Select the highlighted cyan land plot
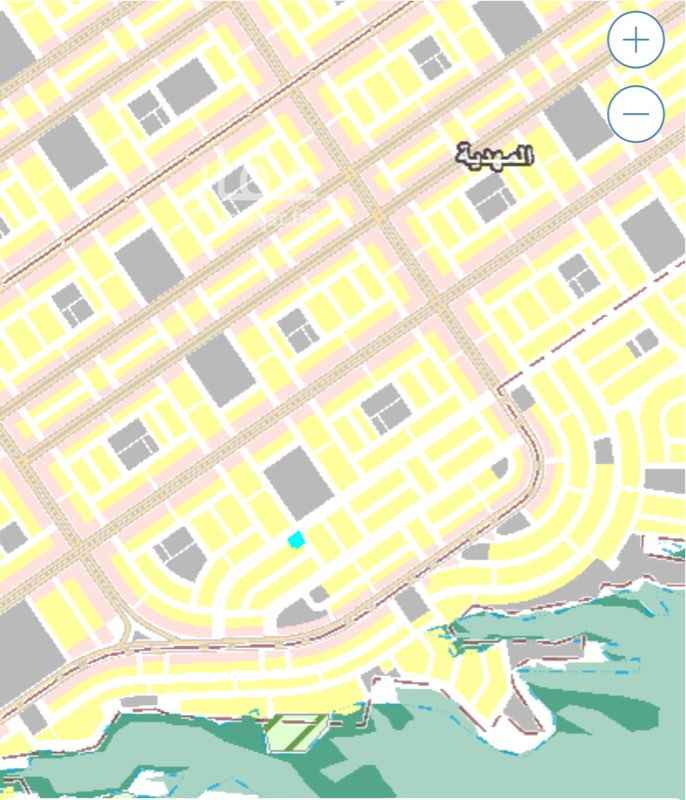The width and height of the screenshot is (686, 800). 296,540
